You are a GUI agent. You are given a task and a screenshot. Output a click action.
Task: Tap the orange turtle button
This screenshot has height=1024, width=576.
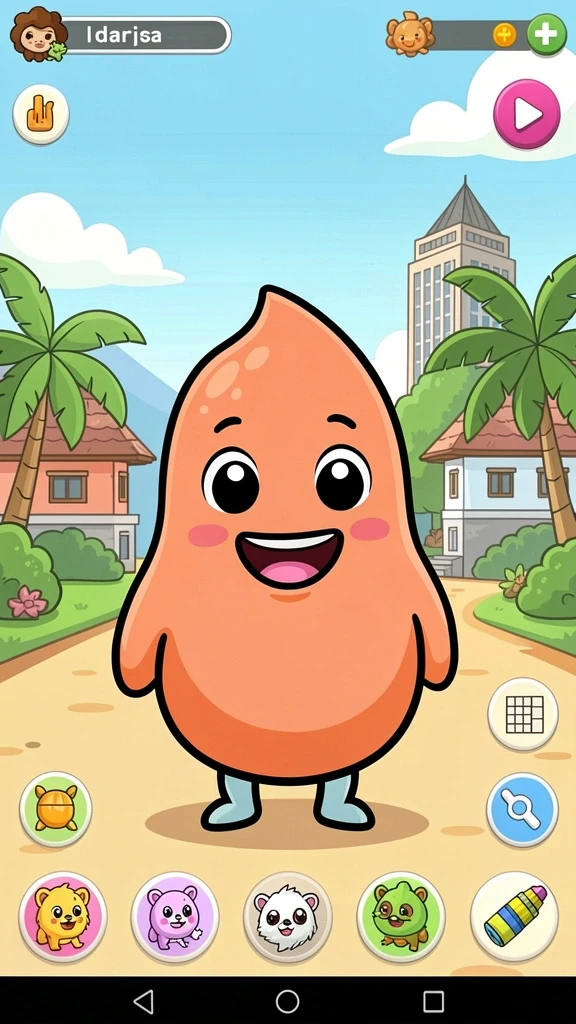[x=56, y=808]
